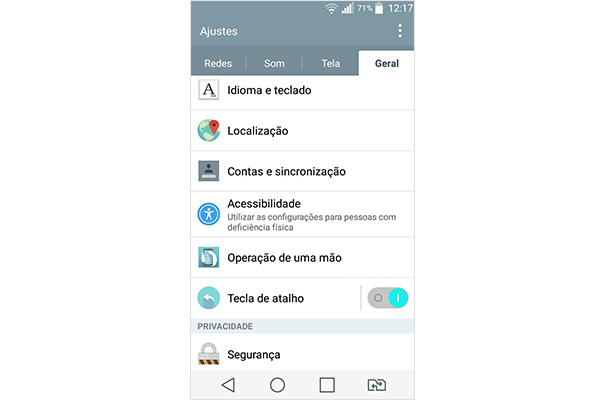Open the overflow menu in Ajustes

pyautogui.click(x=399, y=31)
